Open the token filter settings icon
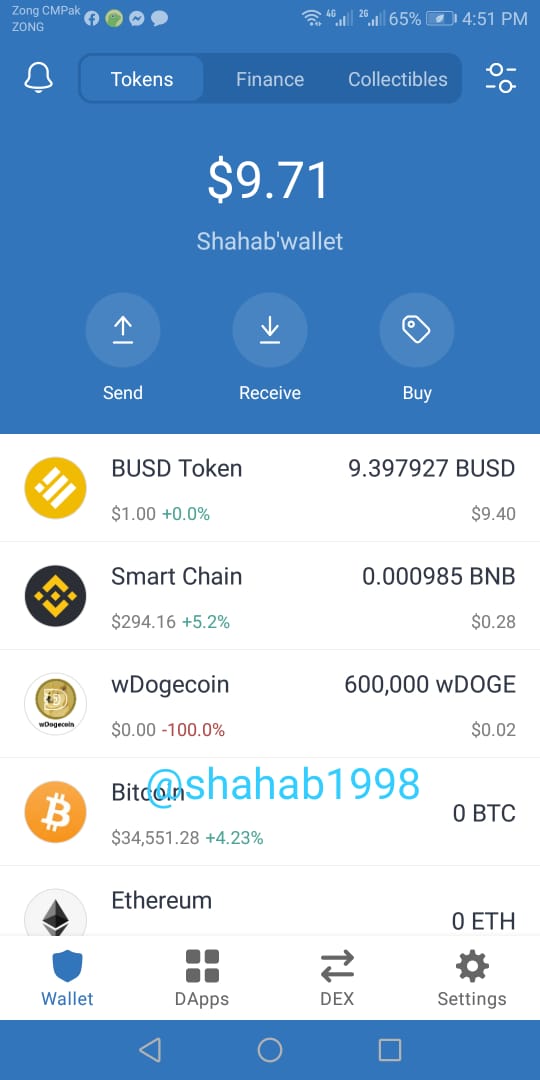The height and width of the screenshot is (1080, 540). [x=501, y=79]
